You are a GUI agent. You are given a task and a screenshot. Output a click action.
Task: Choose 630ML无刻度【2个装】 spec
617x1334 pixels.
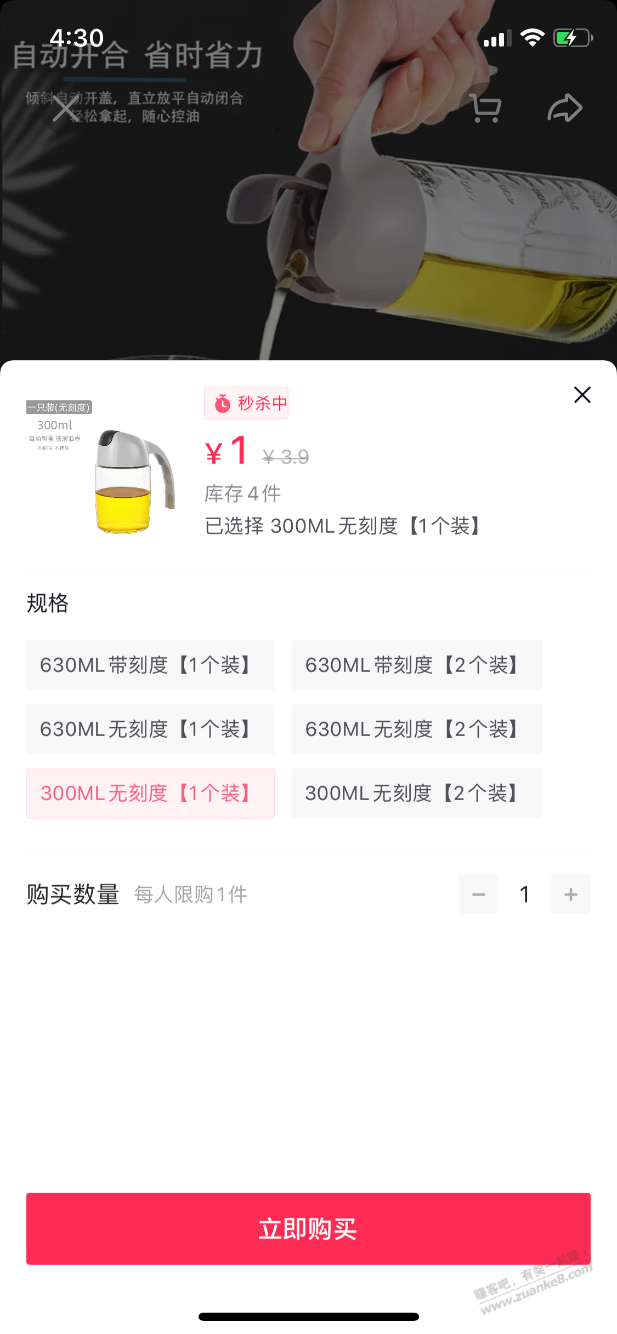tap(417, 729)
